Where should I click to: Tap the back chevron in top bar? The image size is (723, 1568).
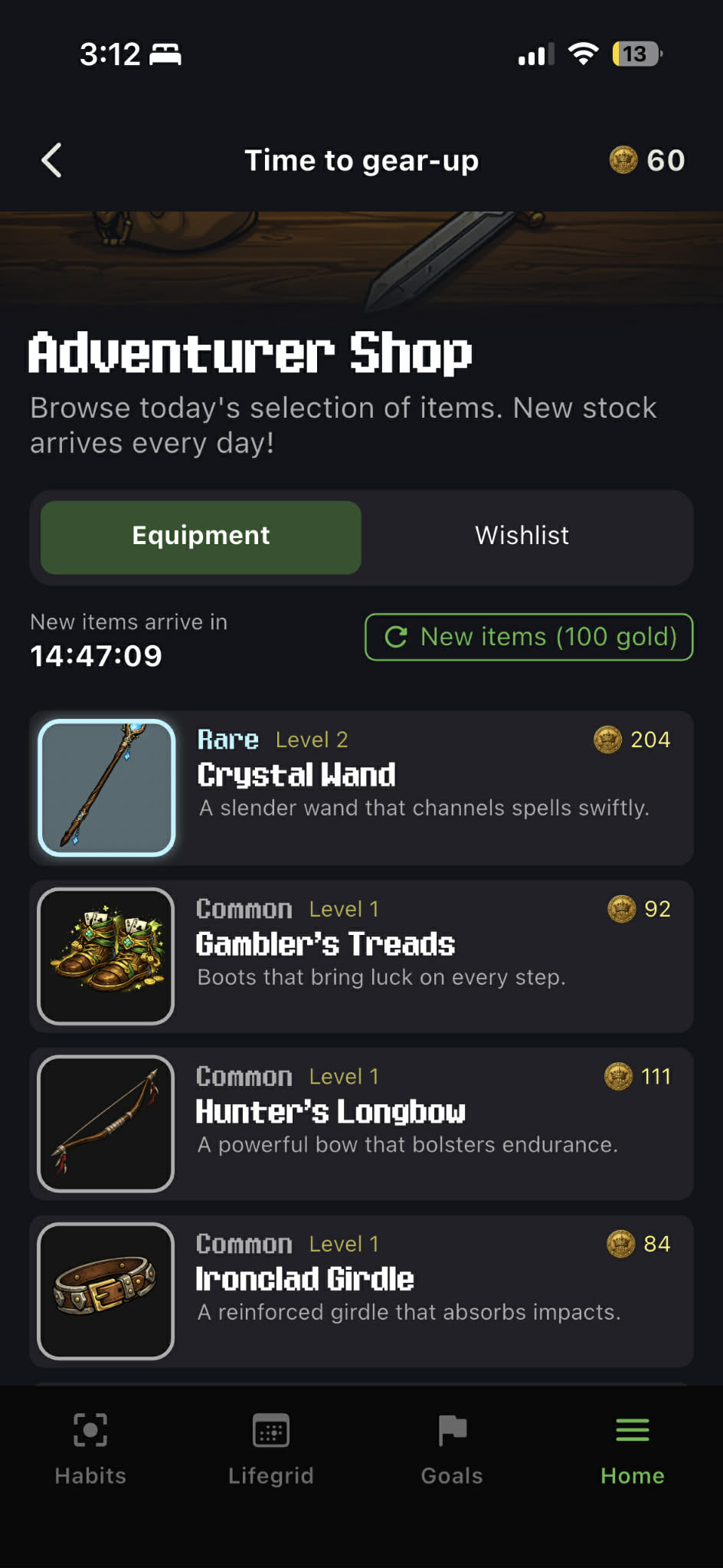tap(51, 160)
